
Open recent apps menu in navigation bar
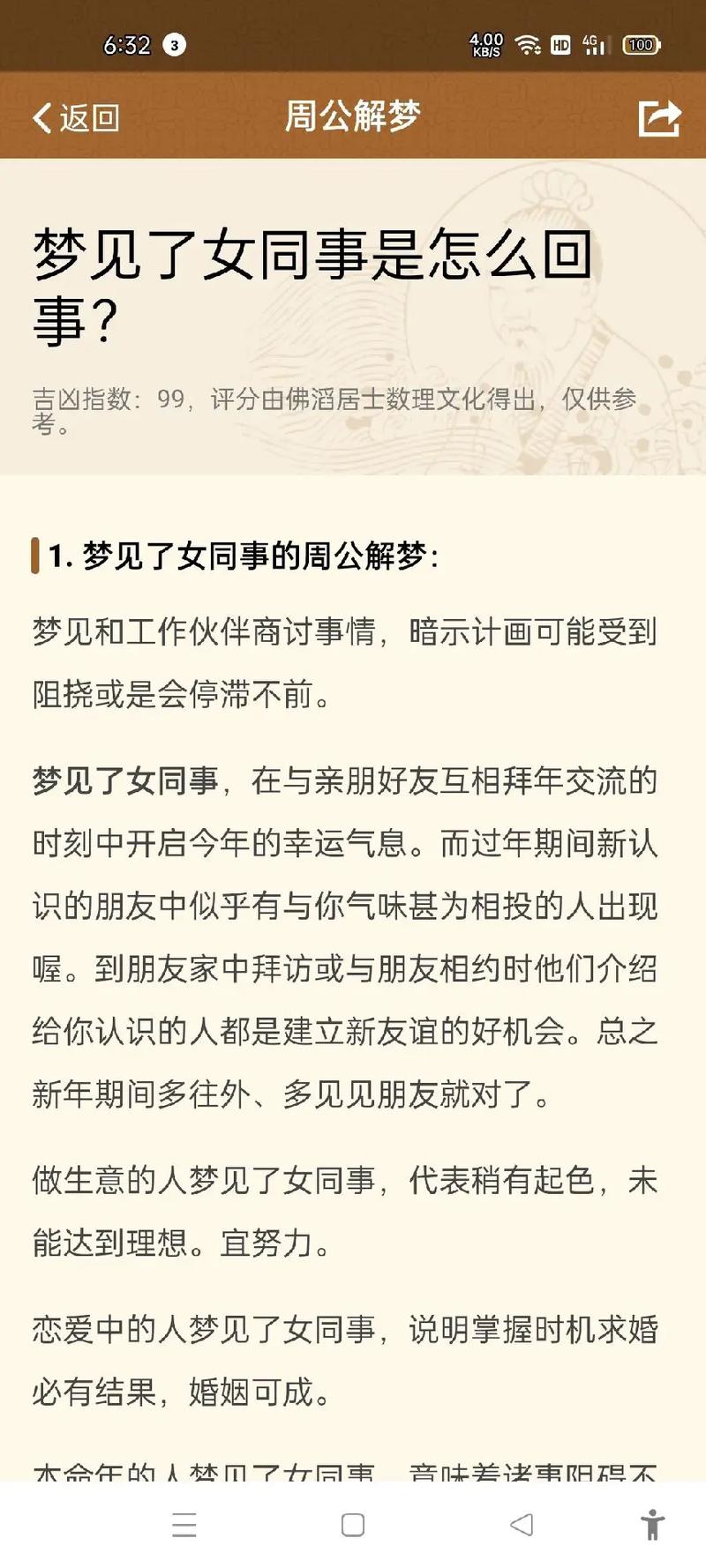tap(184, 1525)
